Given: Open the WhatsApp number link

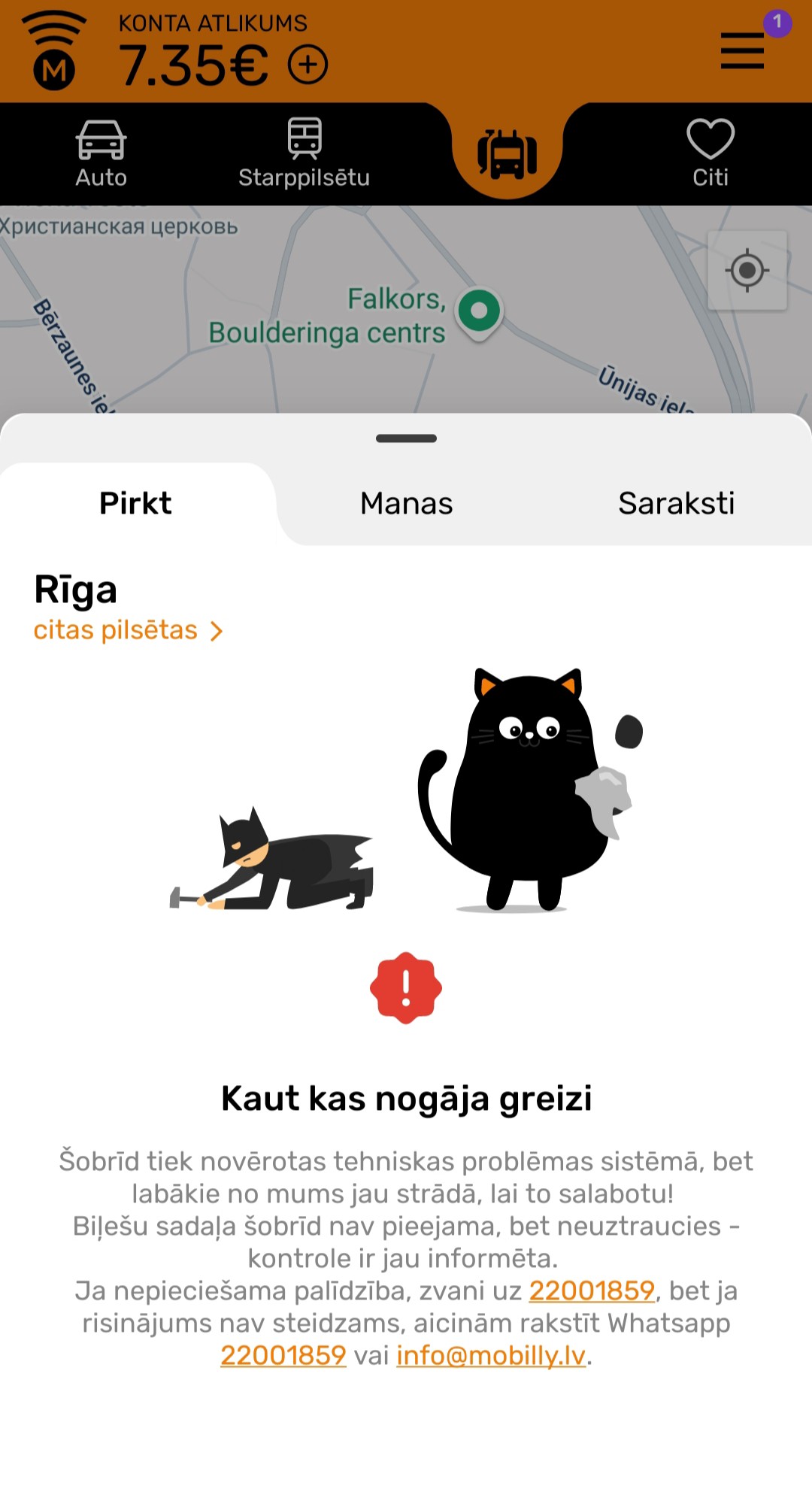Looking at the screenshot, I should (x=283, y=1355).
